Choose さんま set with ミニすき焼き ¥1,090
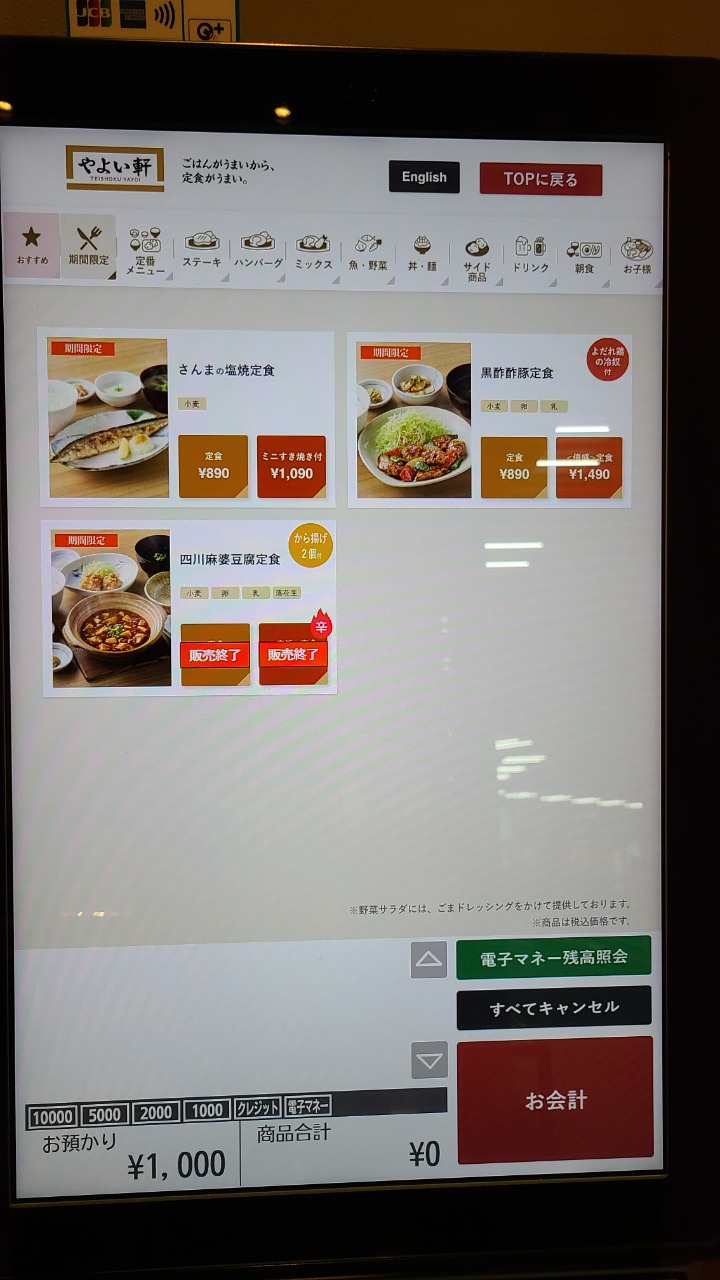 (291, 466)
